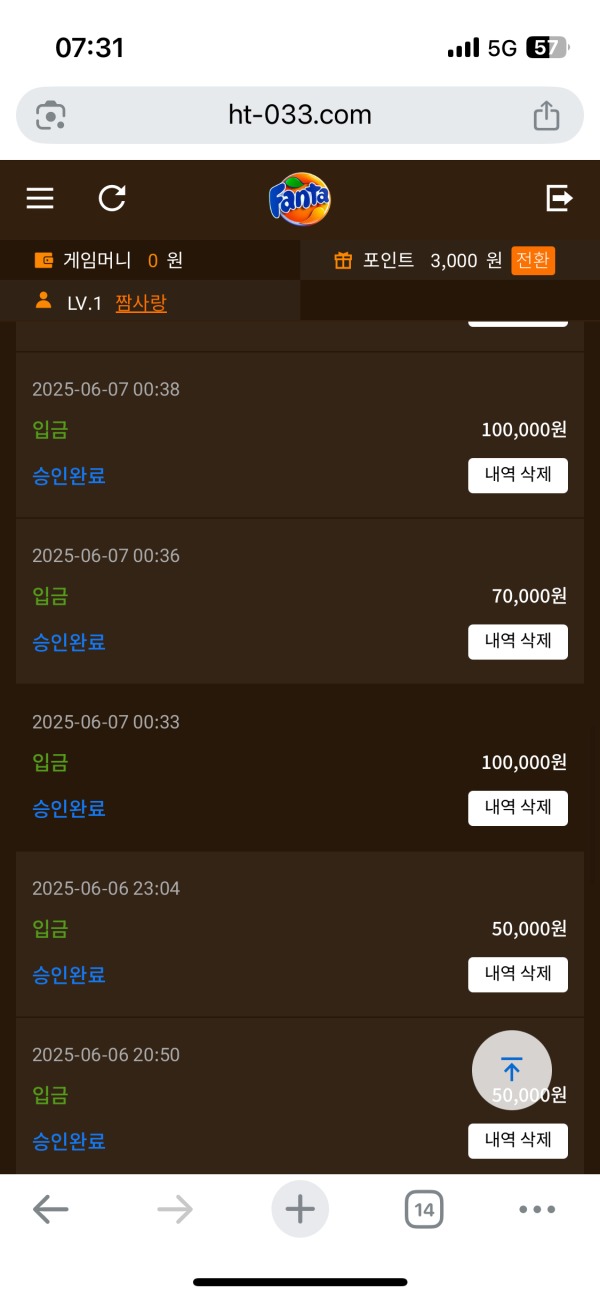Delete the 00:38 100,000원 deposit record
This screenshot has height=1299, width=600.
(x=518, y=476)
